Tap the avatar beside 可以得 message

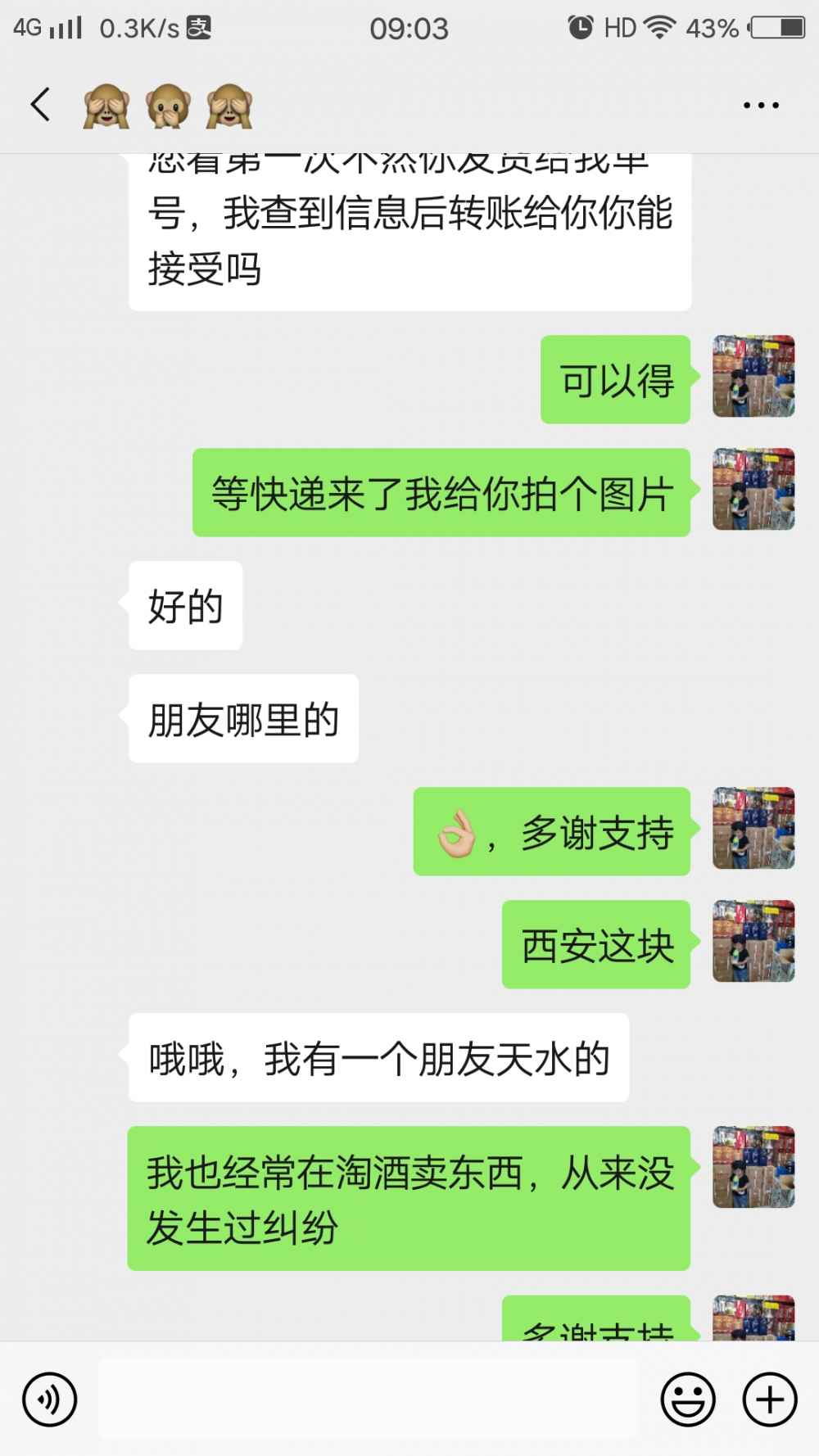click(753, 376)
